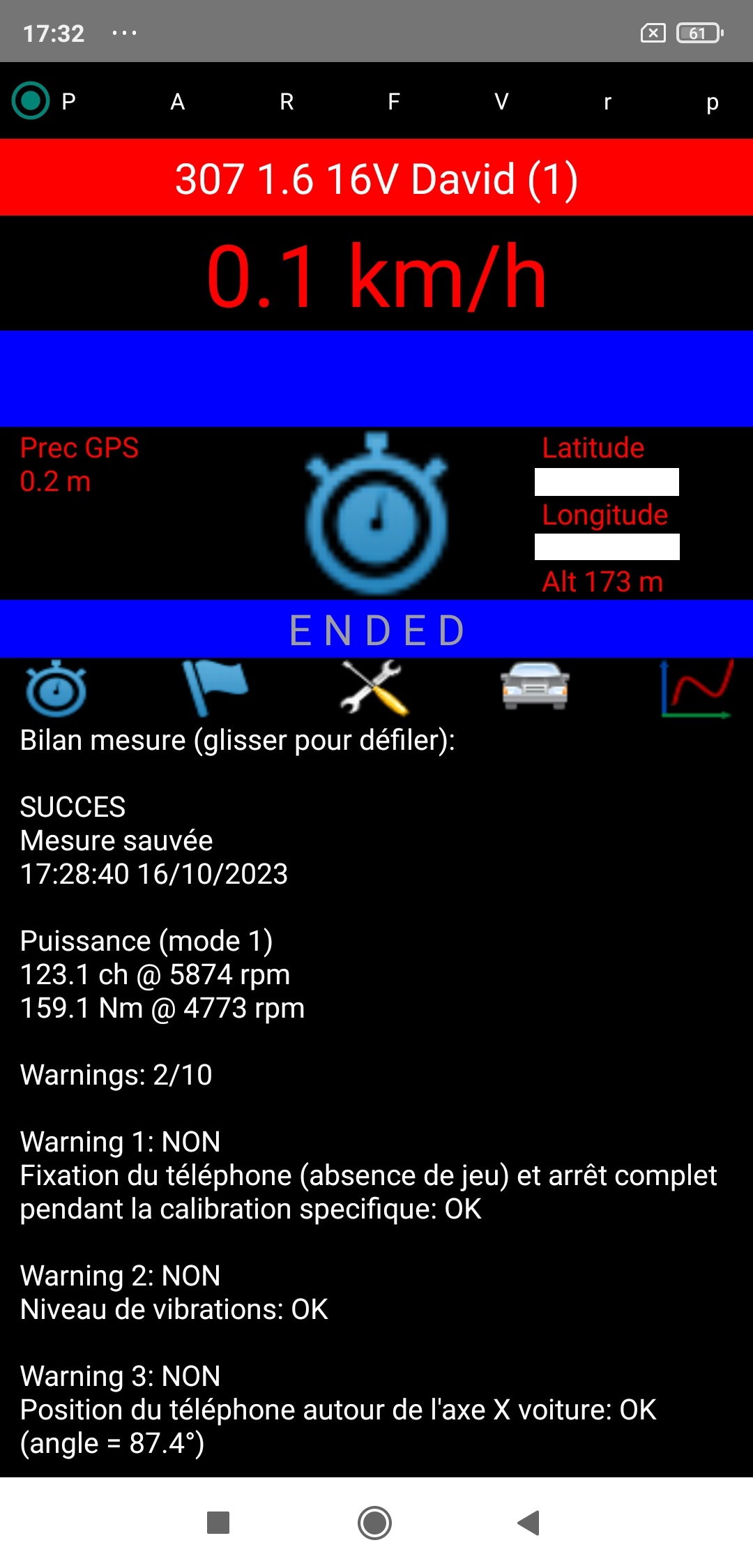
Task: Select the P radio button
Action: coord(31,101)
